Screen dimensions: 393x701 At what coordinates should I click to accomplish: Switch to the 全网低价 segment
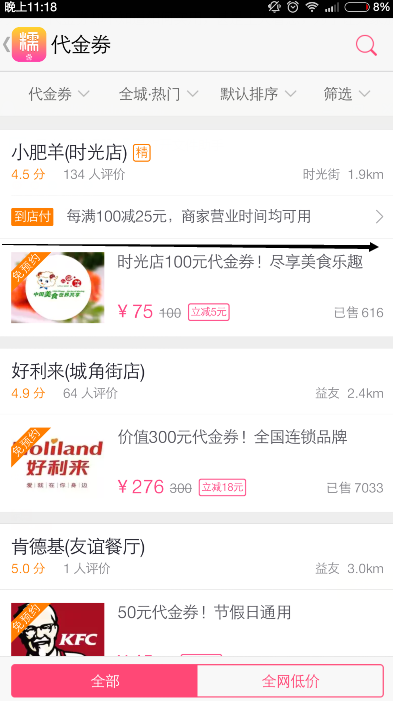pos(290,681)
